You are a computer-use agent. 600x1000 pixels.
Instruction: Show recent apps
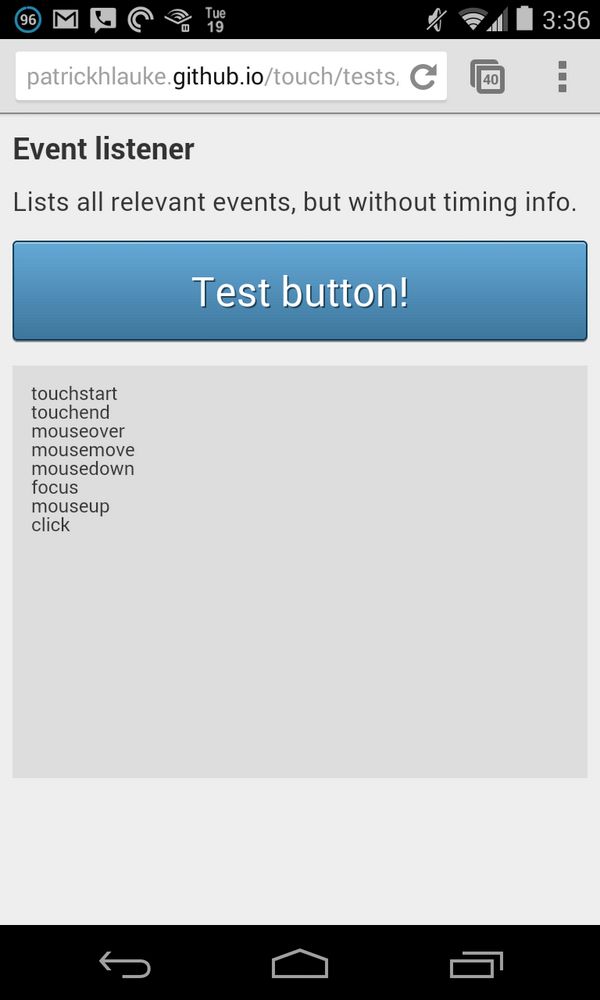(475, 964)
